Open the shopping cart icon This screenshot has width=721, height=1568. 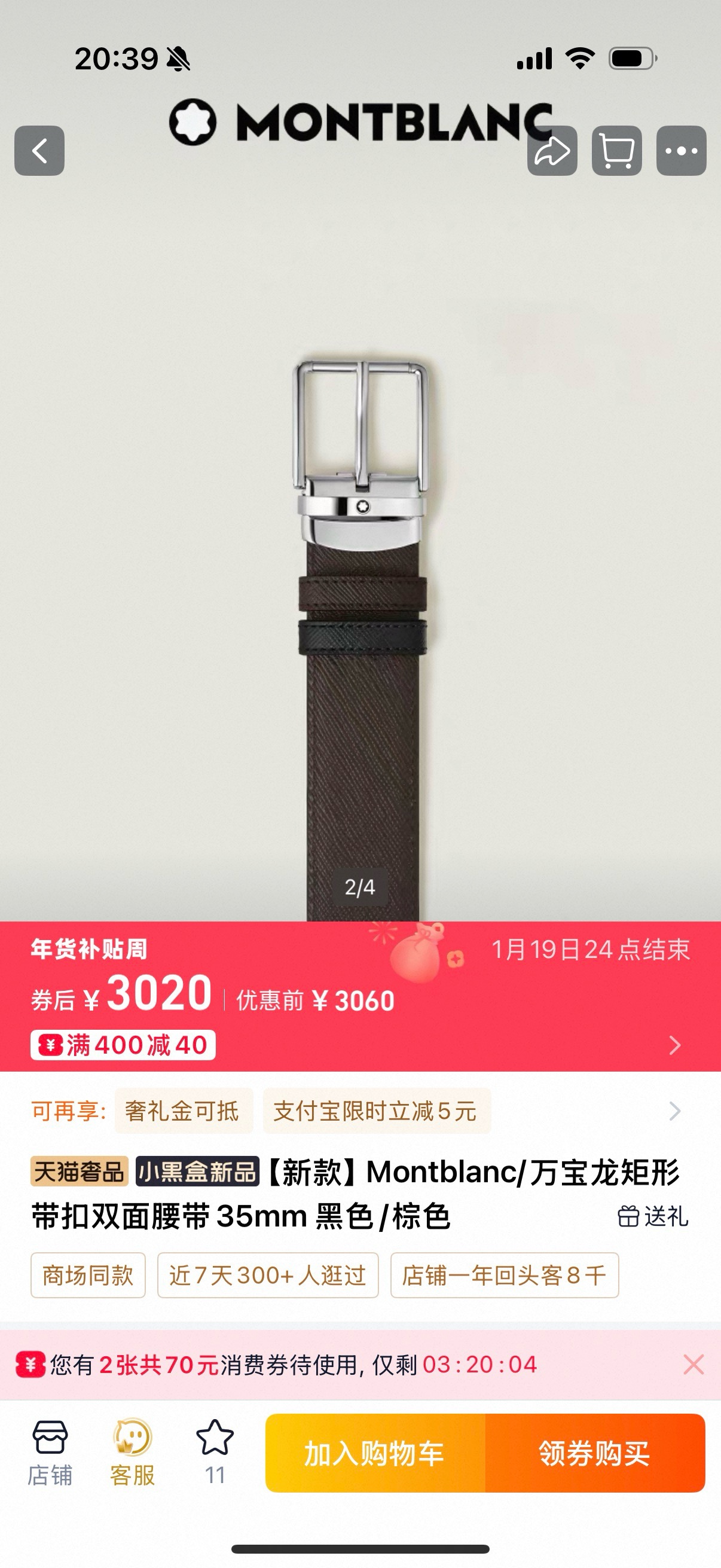(616, 150)
